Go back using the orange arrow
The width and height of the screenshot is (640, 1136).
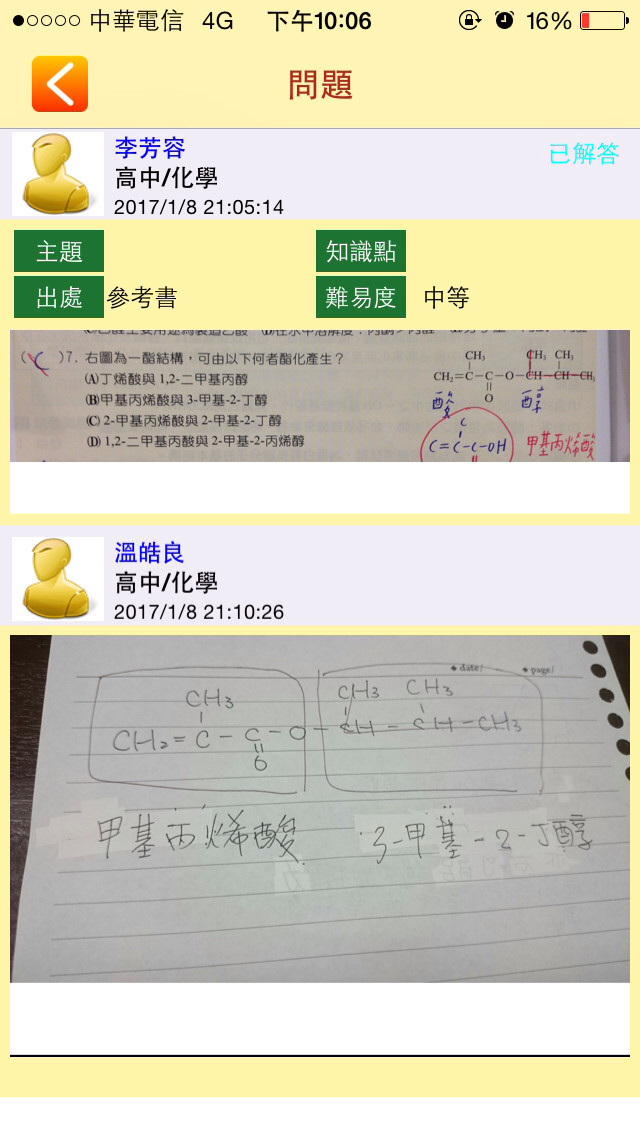60,84
